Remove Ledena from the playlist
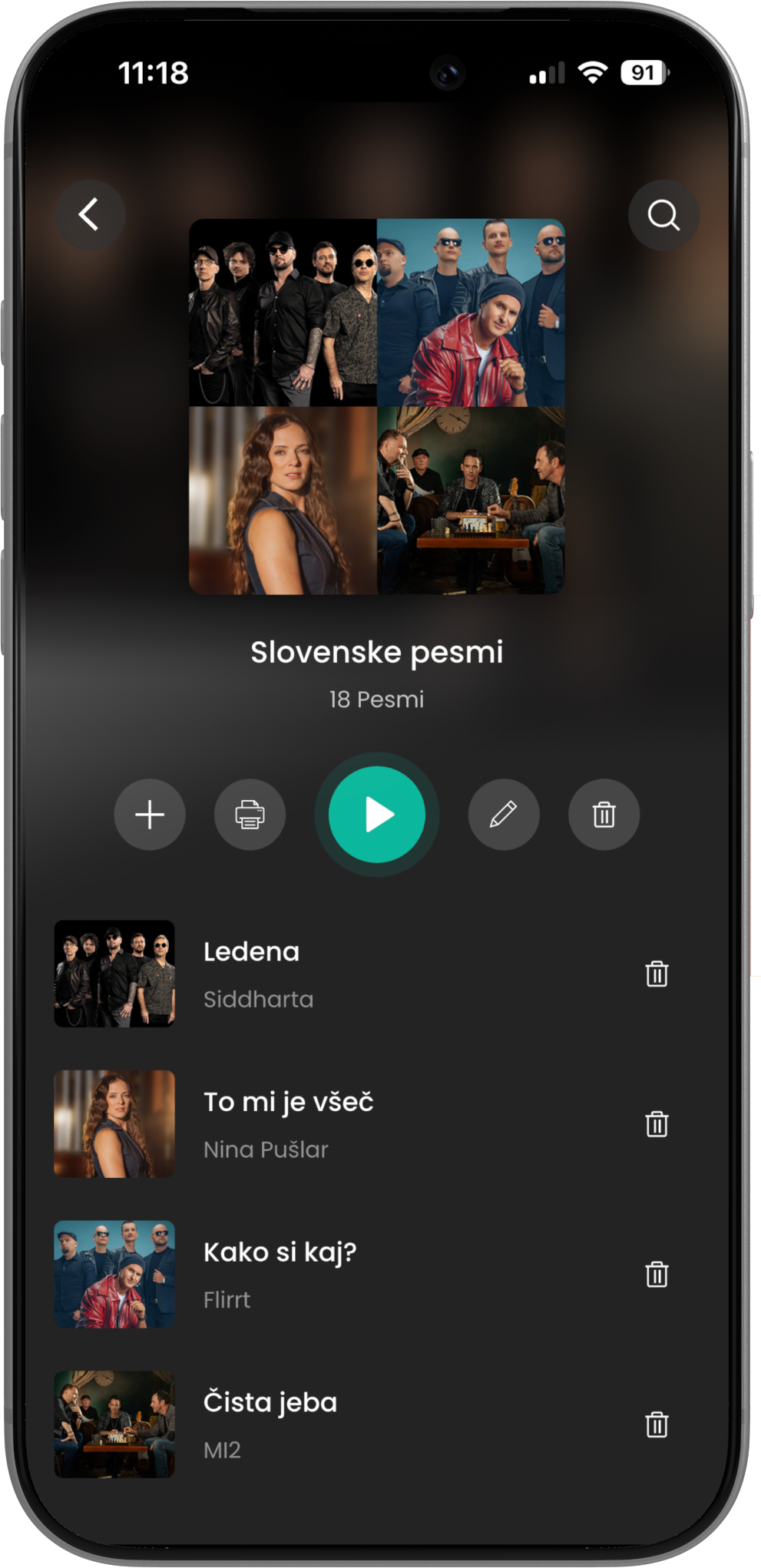This screenshot has height=1568, width=761. coord(657,974)
